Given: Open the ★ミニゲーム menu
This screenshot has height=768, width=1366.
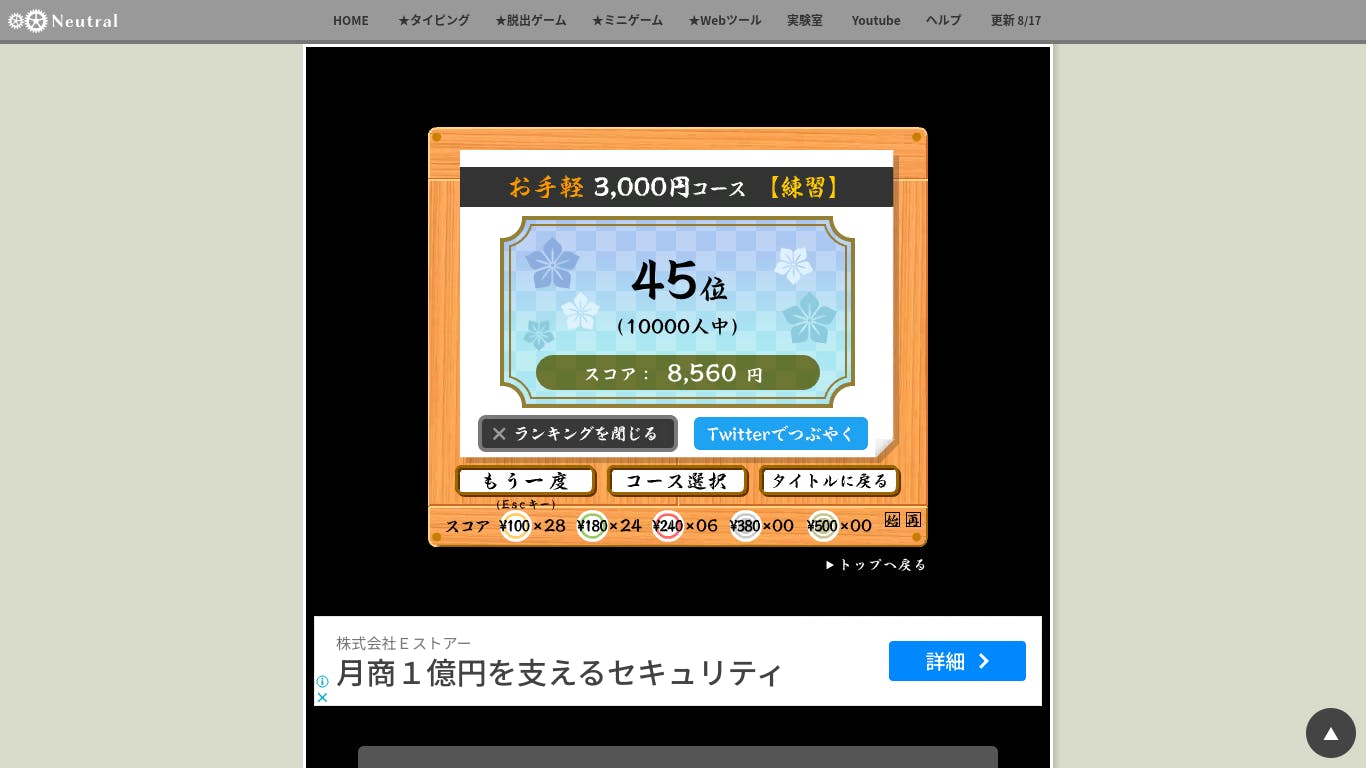Looking at the screenshot, I should coord(627,20).
